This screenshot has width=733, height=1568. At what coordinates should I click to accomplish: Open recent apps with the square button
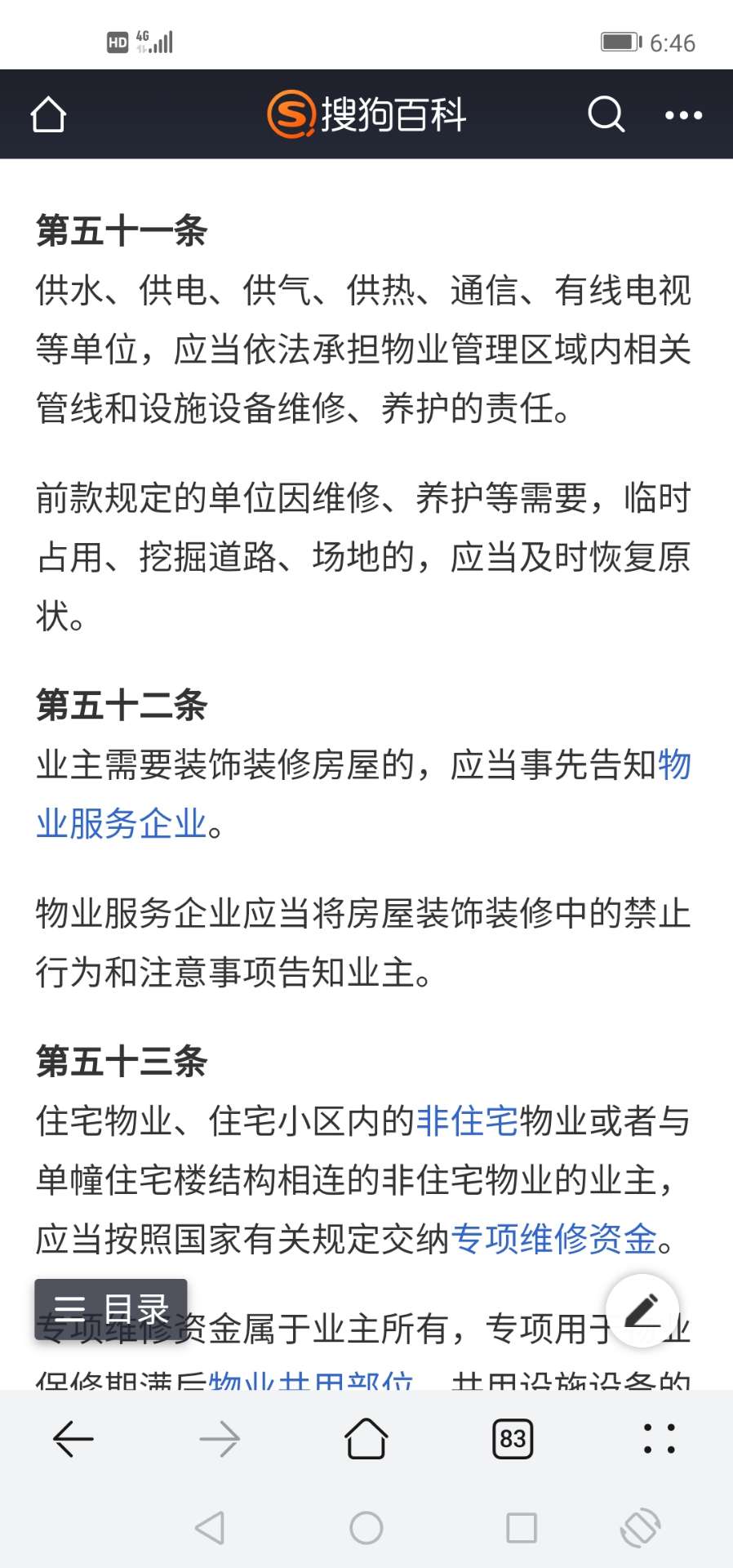[522, 1527]
